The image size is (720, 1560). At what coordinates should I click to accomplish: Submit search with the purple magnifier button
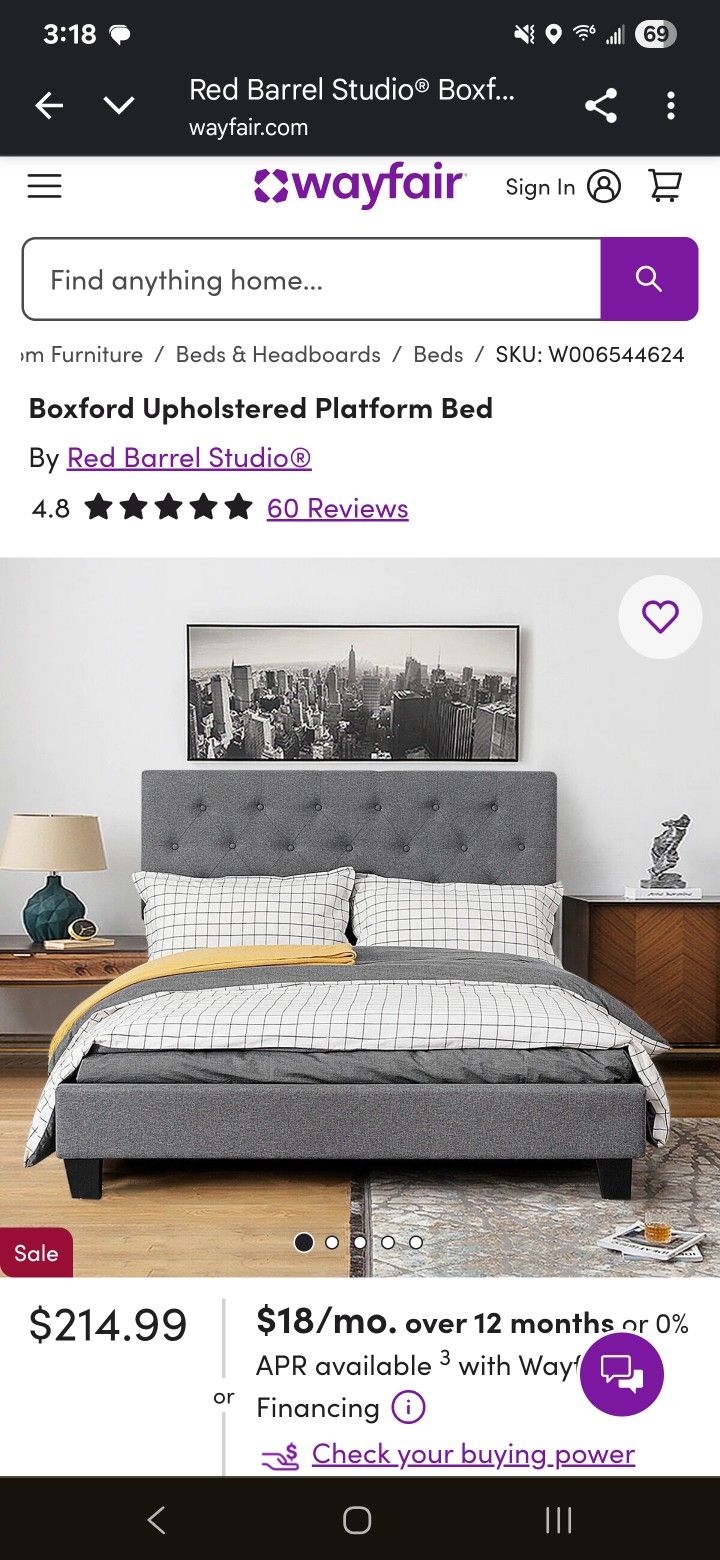649,280
